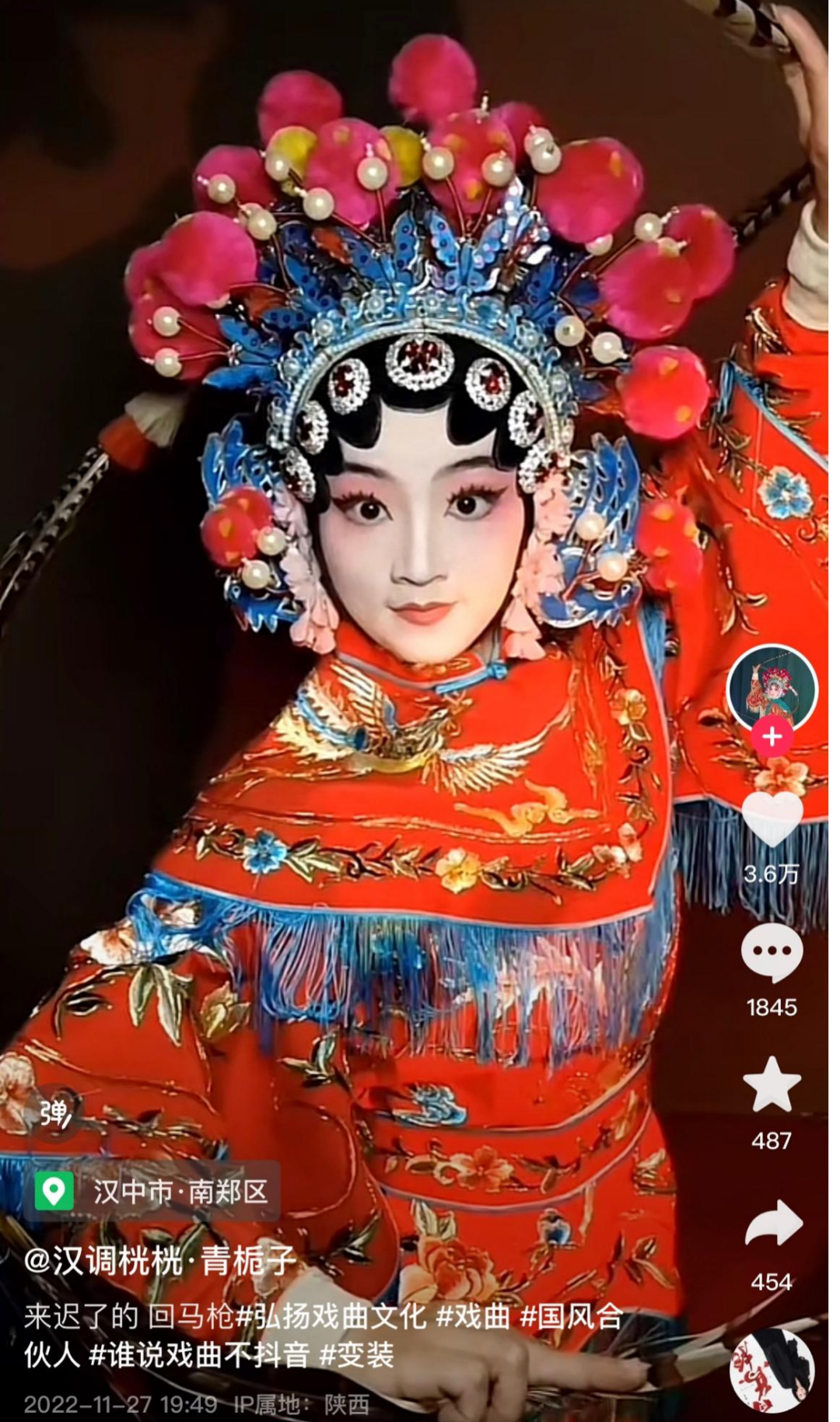Share this video
The width and height of the screenshot is (840, 1422).
772,1224
